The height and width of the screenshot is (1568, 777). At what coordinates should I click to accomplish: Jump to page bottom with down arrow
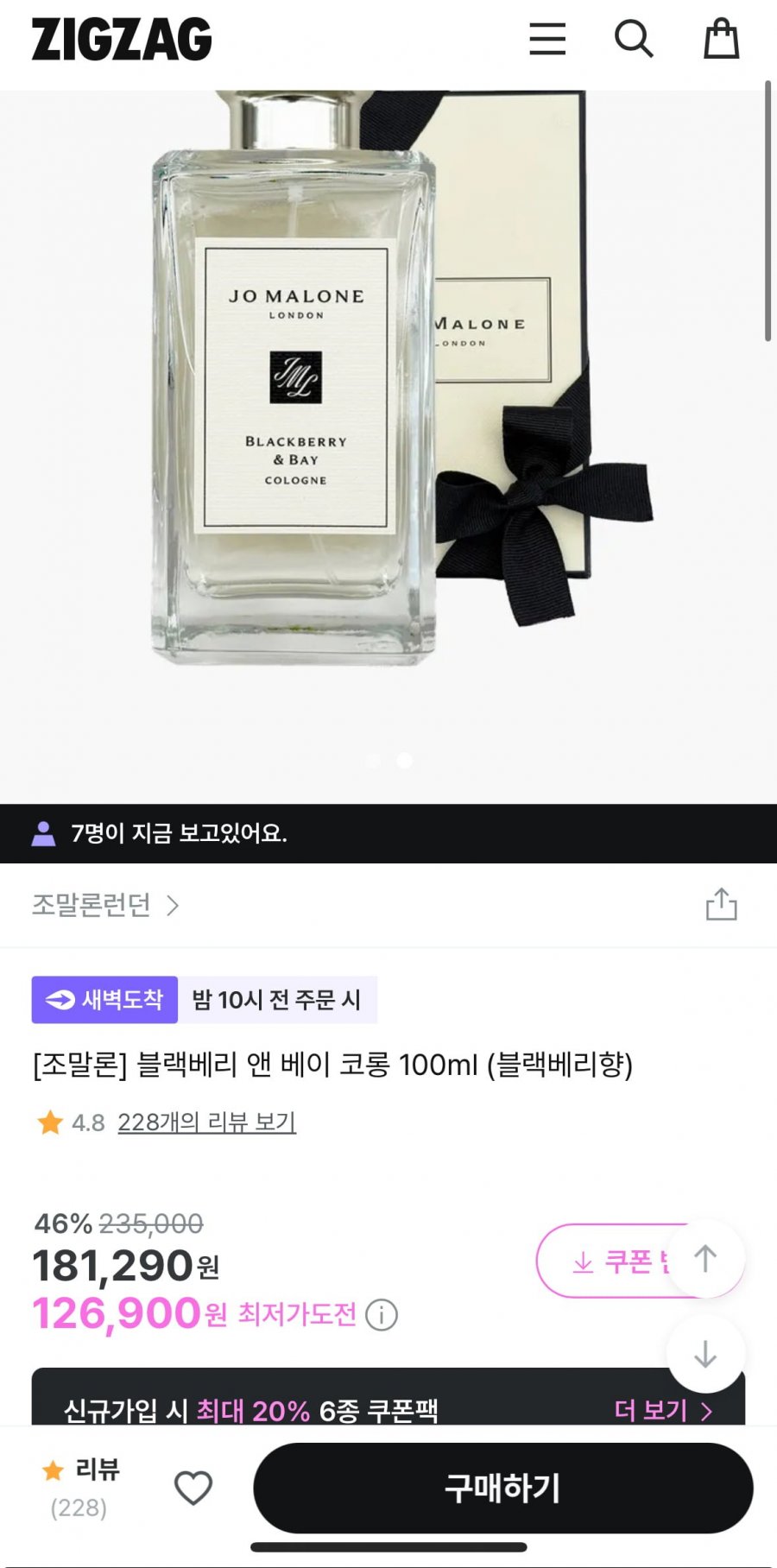705,1354
